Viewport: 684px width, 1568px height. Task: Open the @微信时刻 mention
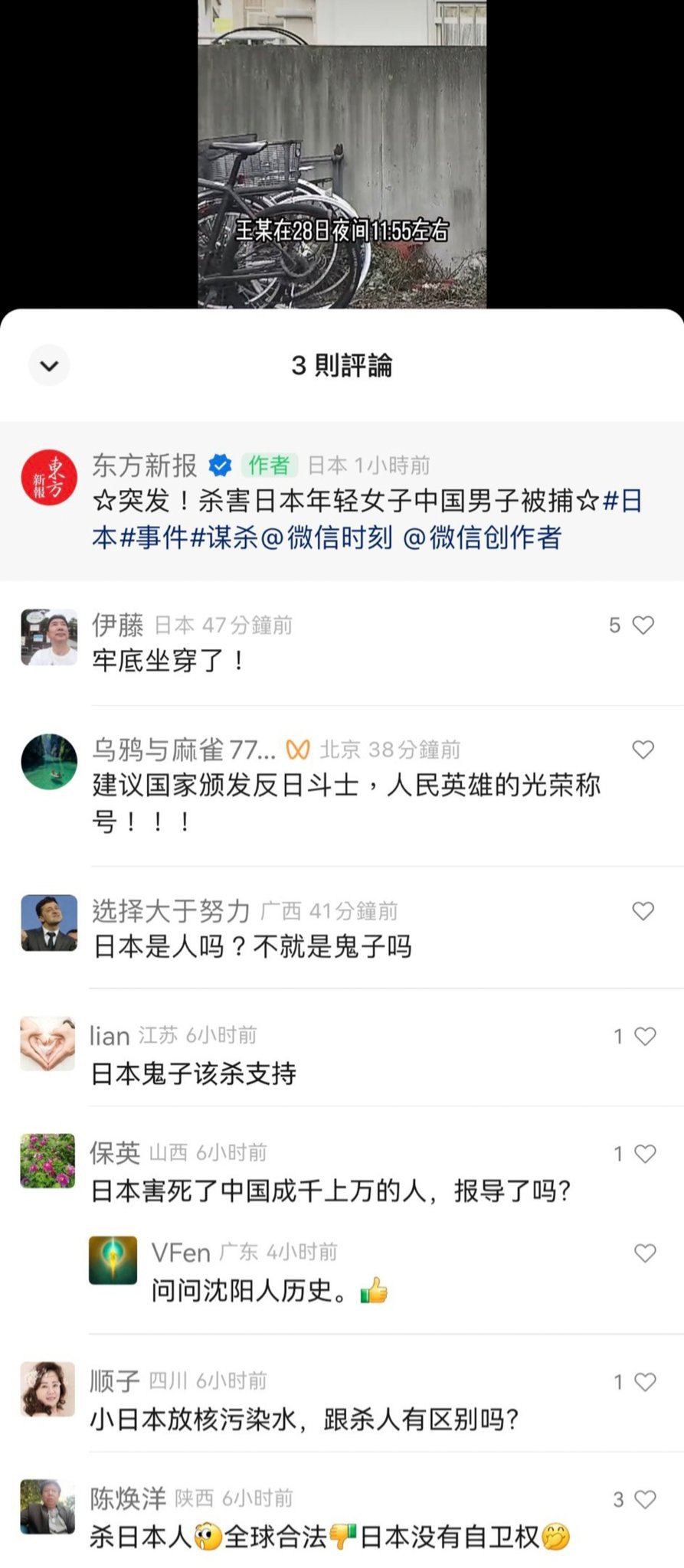coord(327,537)
